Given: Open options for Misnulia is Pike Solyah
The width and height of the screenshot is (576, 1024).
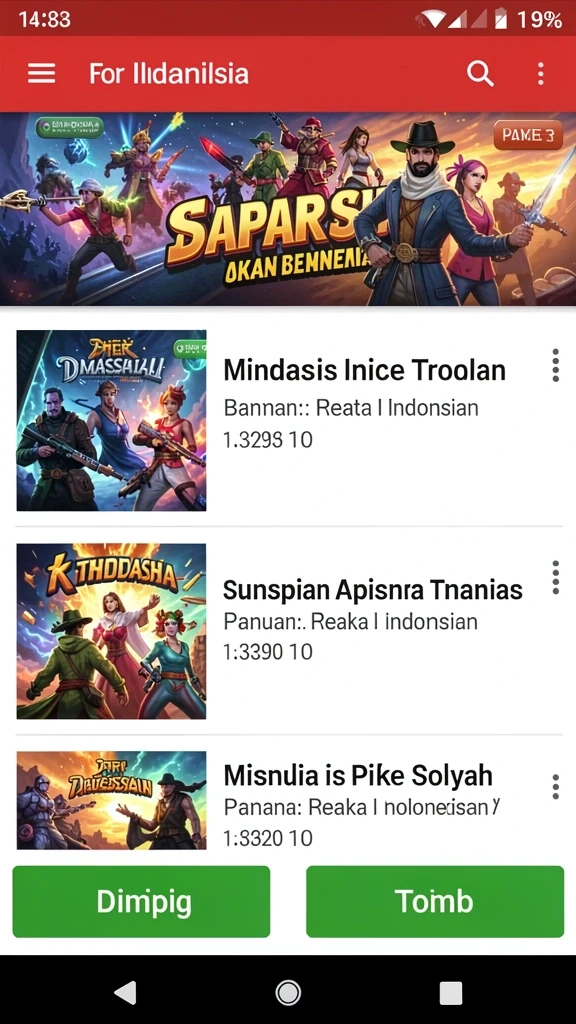Looking at the screenshot, I should [x=555, y=787].
